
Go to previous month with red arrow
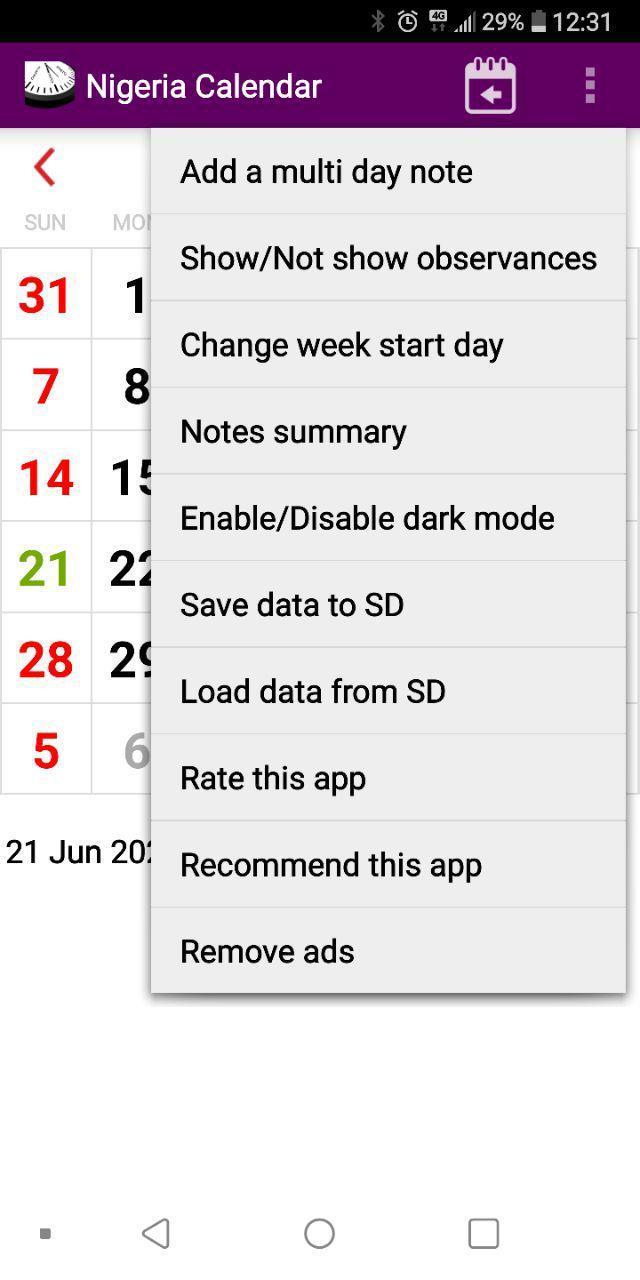(44, 168)
